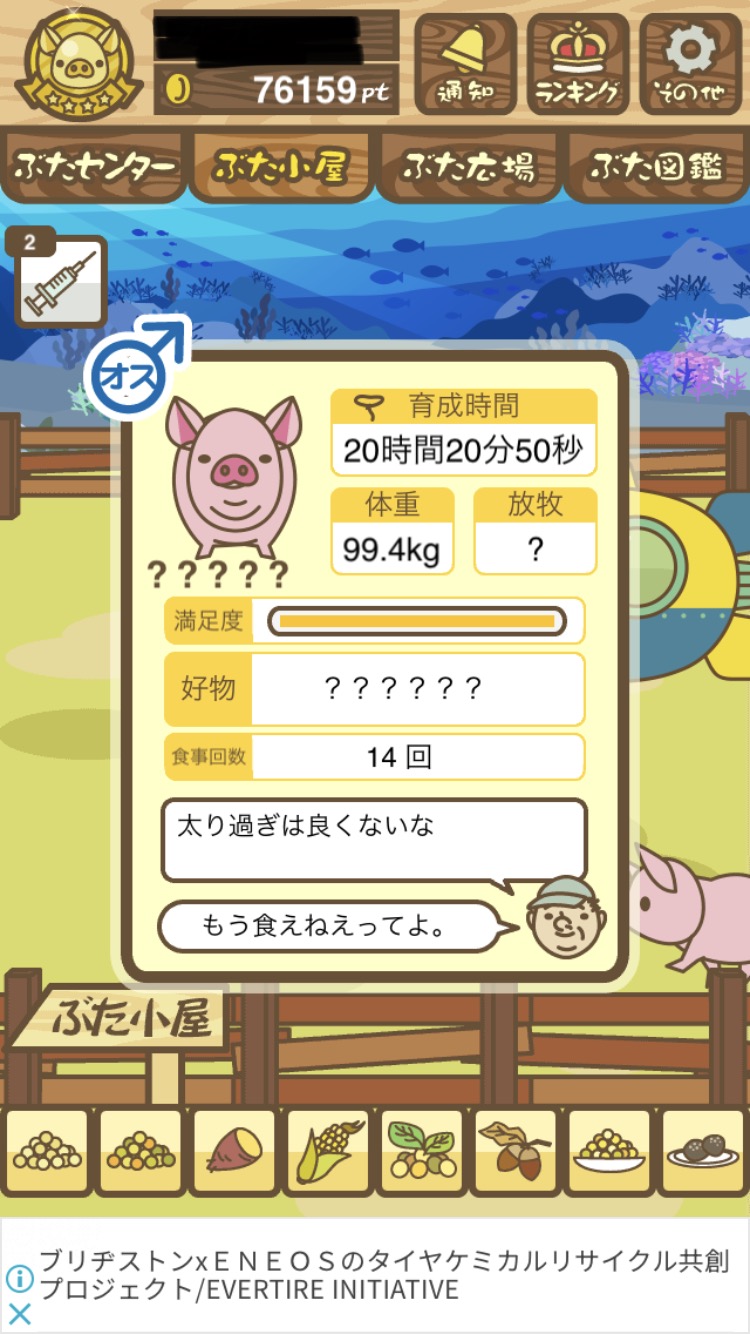Feed the acorns
750x1334 pixels.
pos(515,1153)
